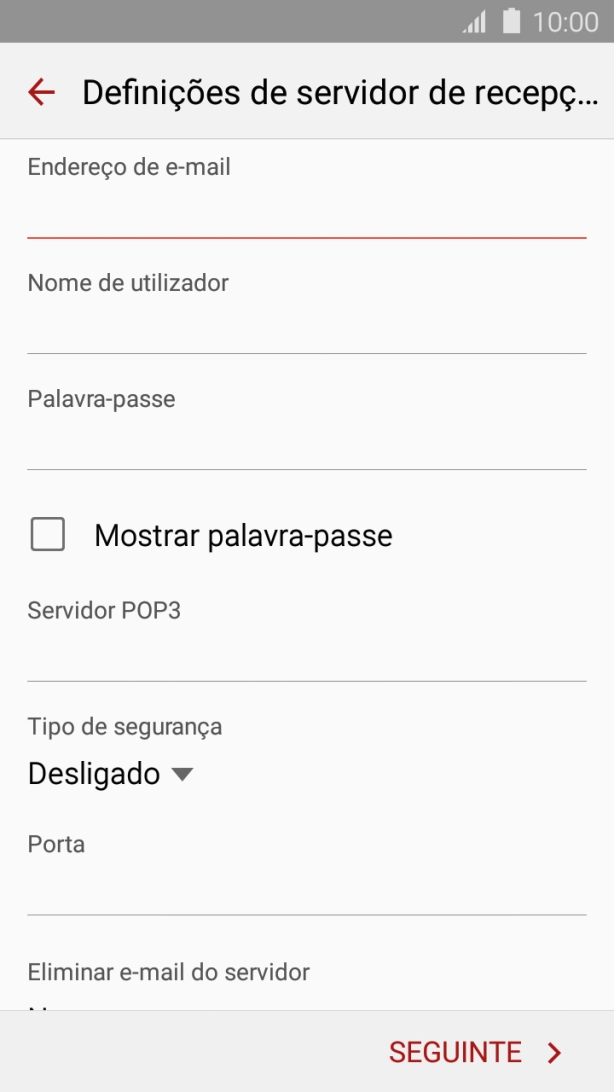Enable the Mostrar palavra-passe checkbox
Image resolution: width=614 pixels, height=1092 pixels.
48,535
